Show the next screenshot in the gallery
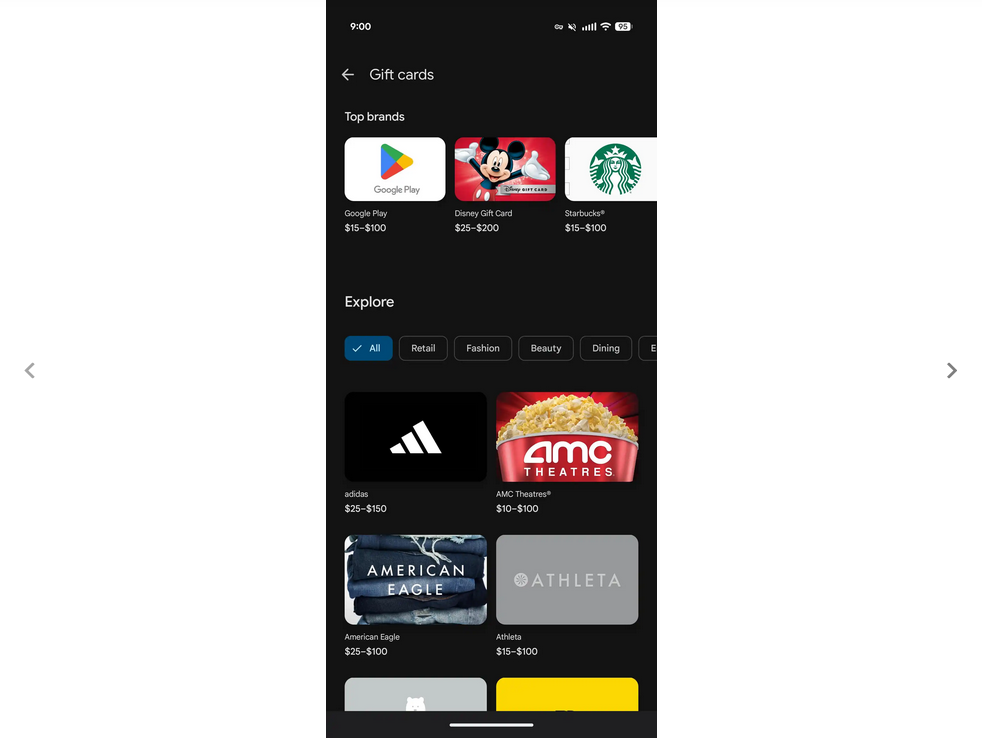Screen dimensions: 982x738 951,371
